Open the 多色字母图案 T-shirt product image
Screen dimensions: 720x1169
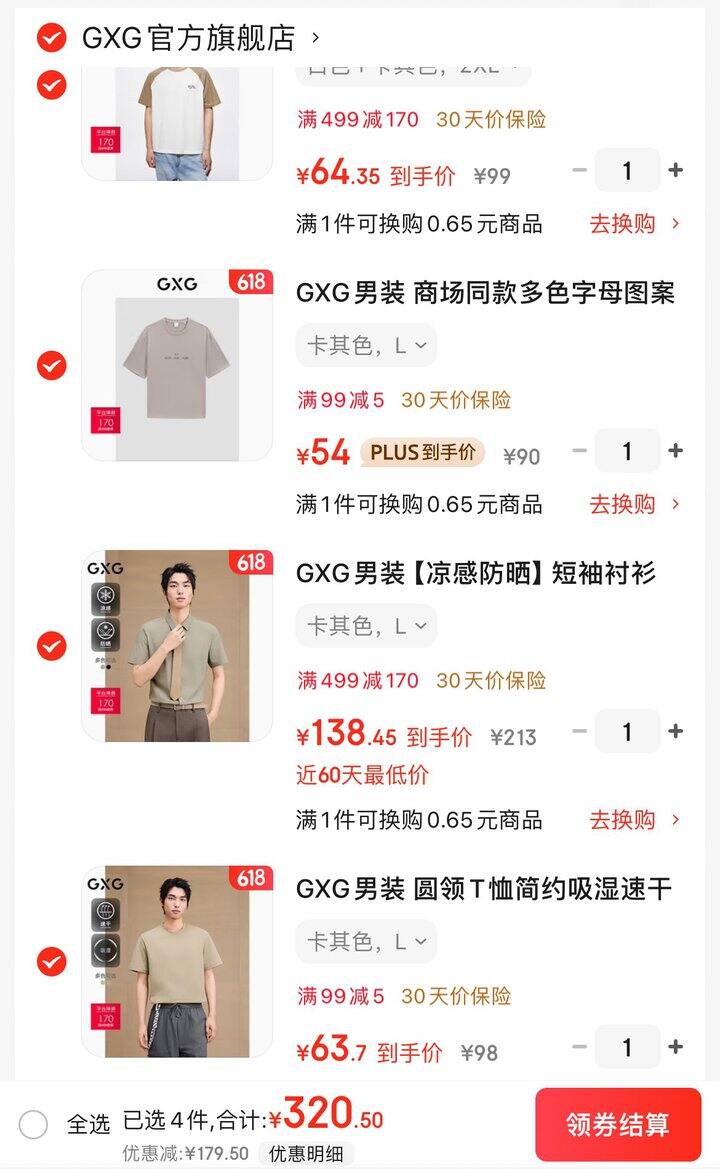click(x=177, y=365)
